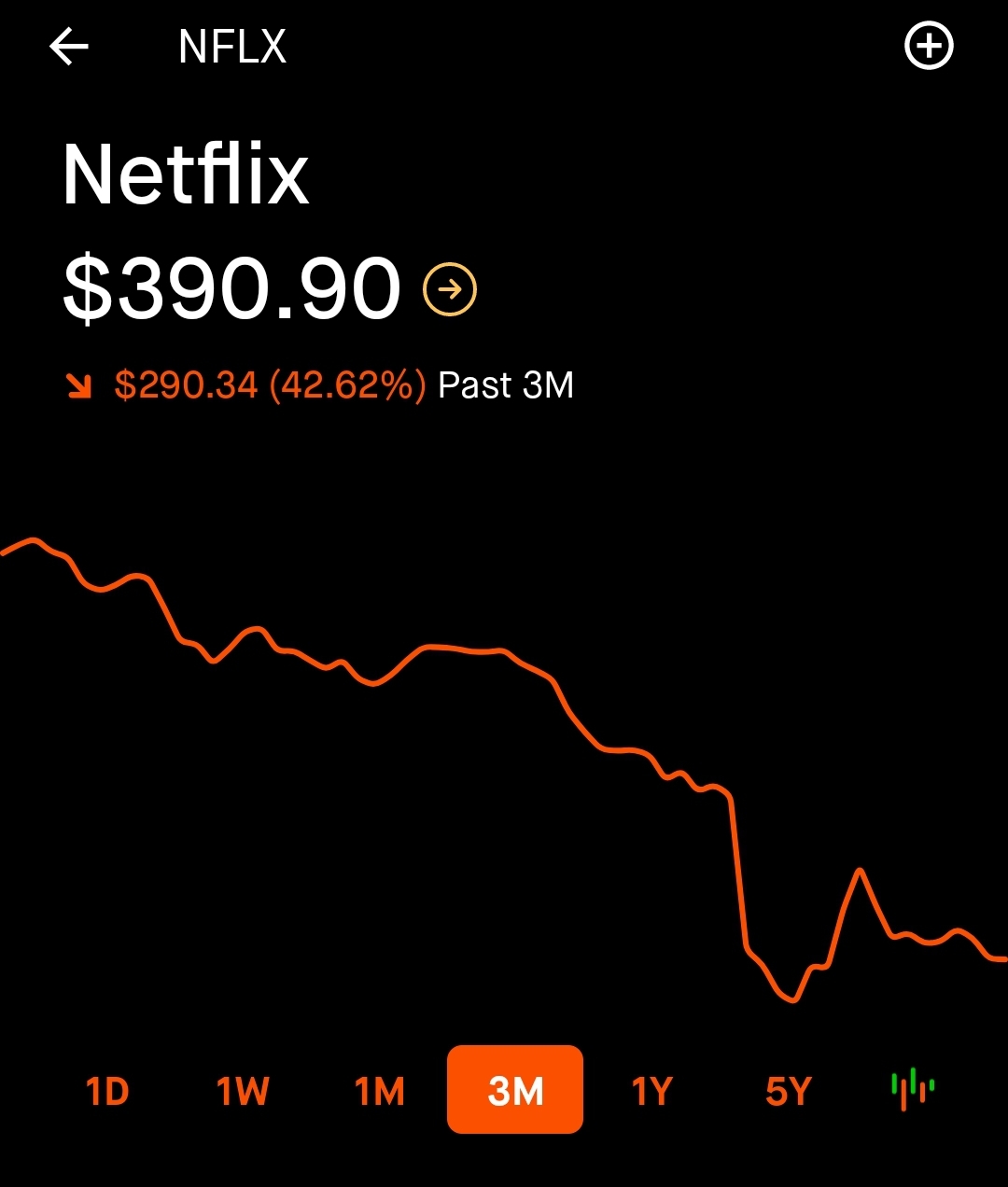Toggle candlestick chart view
This screenshot has width=1008, height=1187.
[x=913, y=1088]
